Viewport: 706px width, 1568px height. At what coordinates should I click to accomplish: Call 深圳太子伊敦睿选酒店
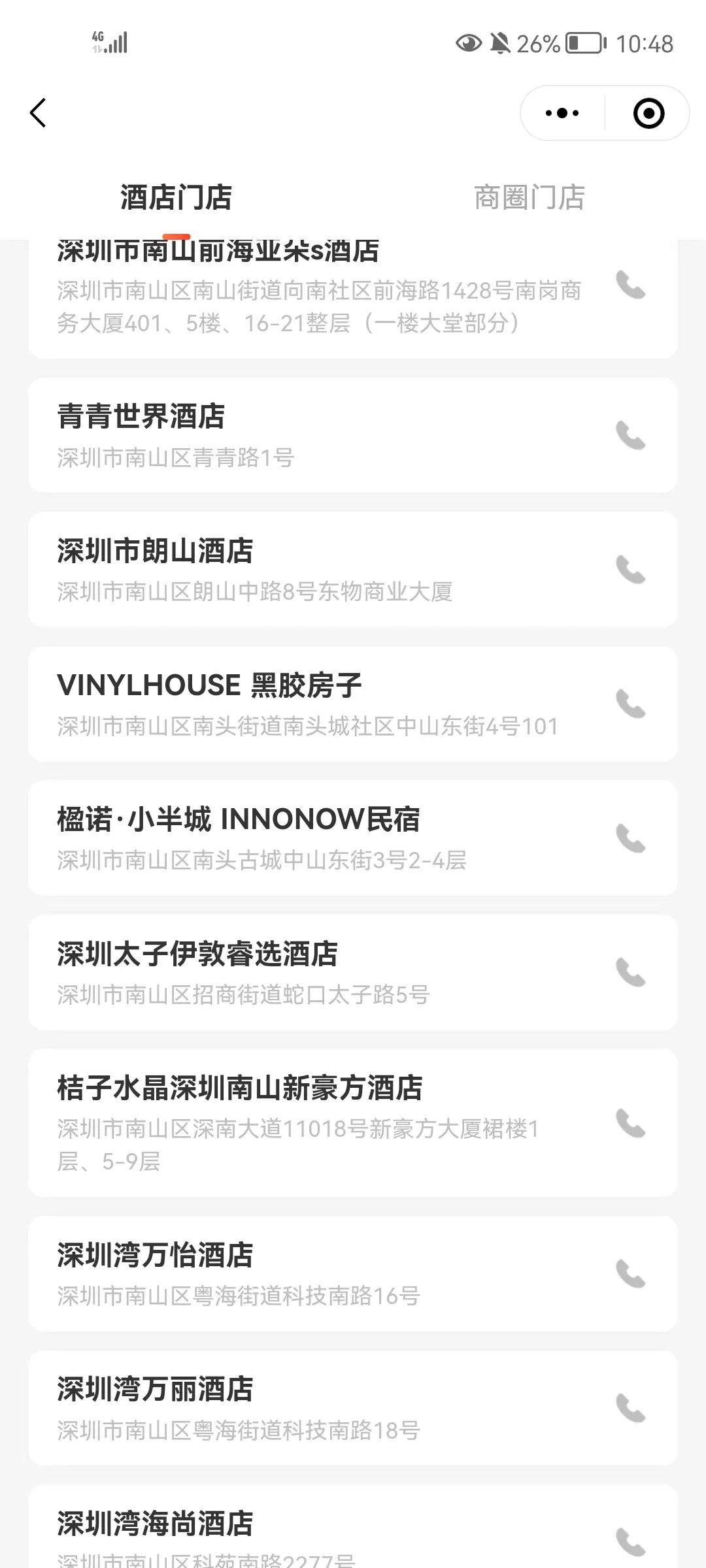630,973
